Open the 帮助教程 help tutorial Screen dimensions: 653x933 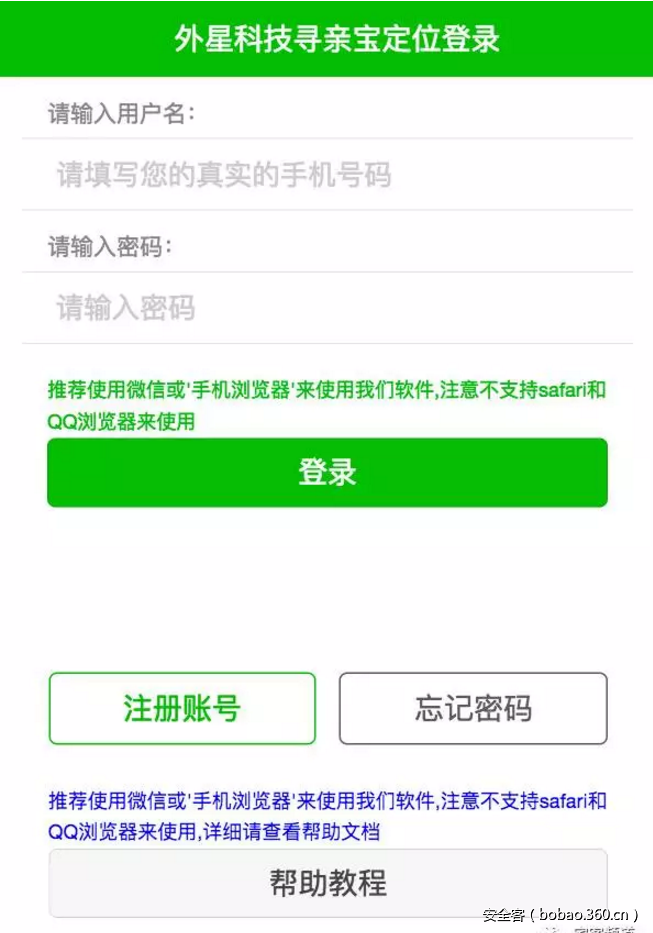pyautogui.click(x=327, y=882)
